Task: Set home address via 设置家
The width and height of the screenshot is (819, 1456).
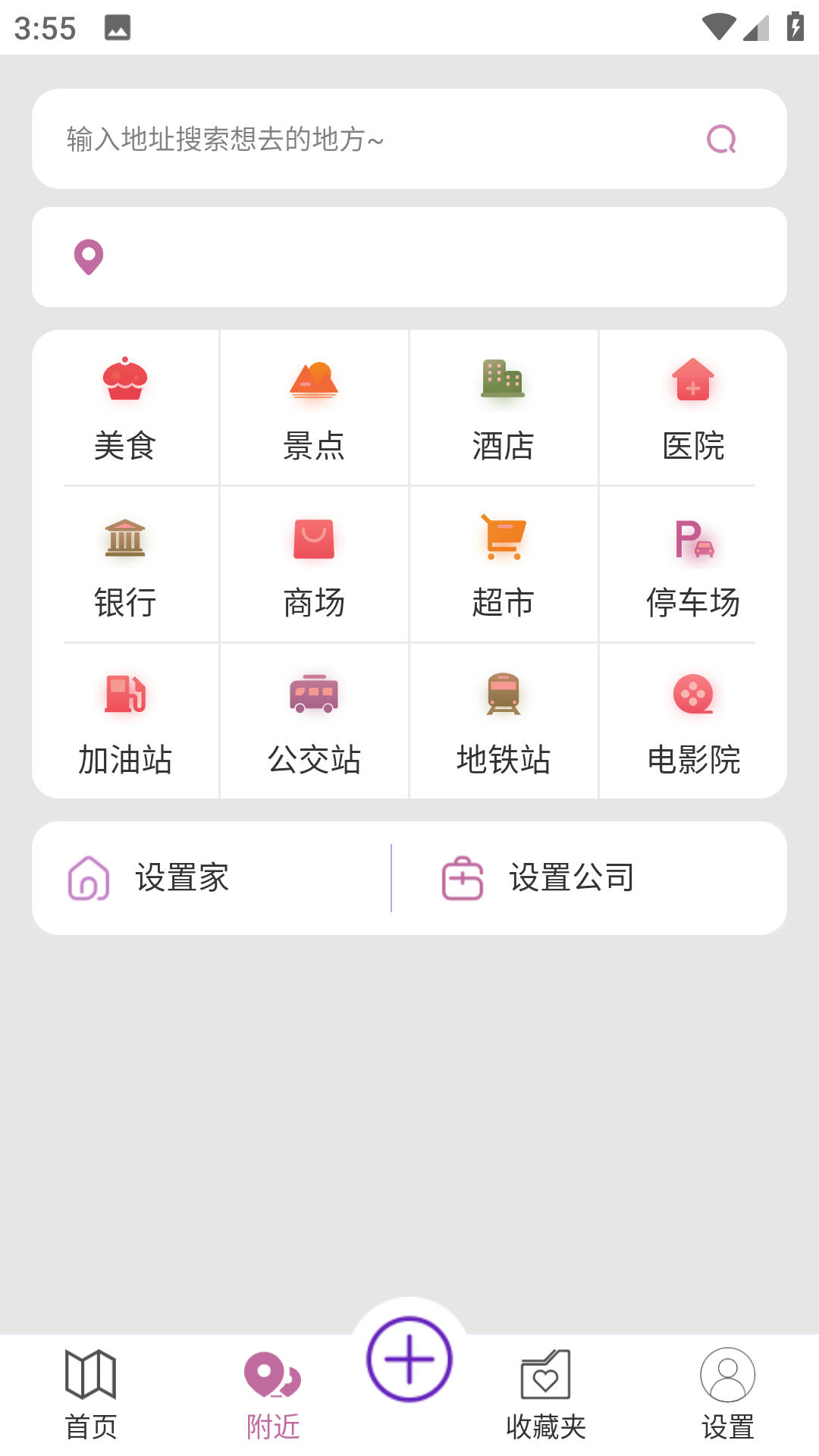Action: coord(182,878)
